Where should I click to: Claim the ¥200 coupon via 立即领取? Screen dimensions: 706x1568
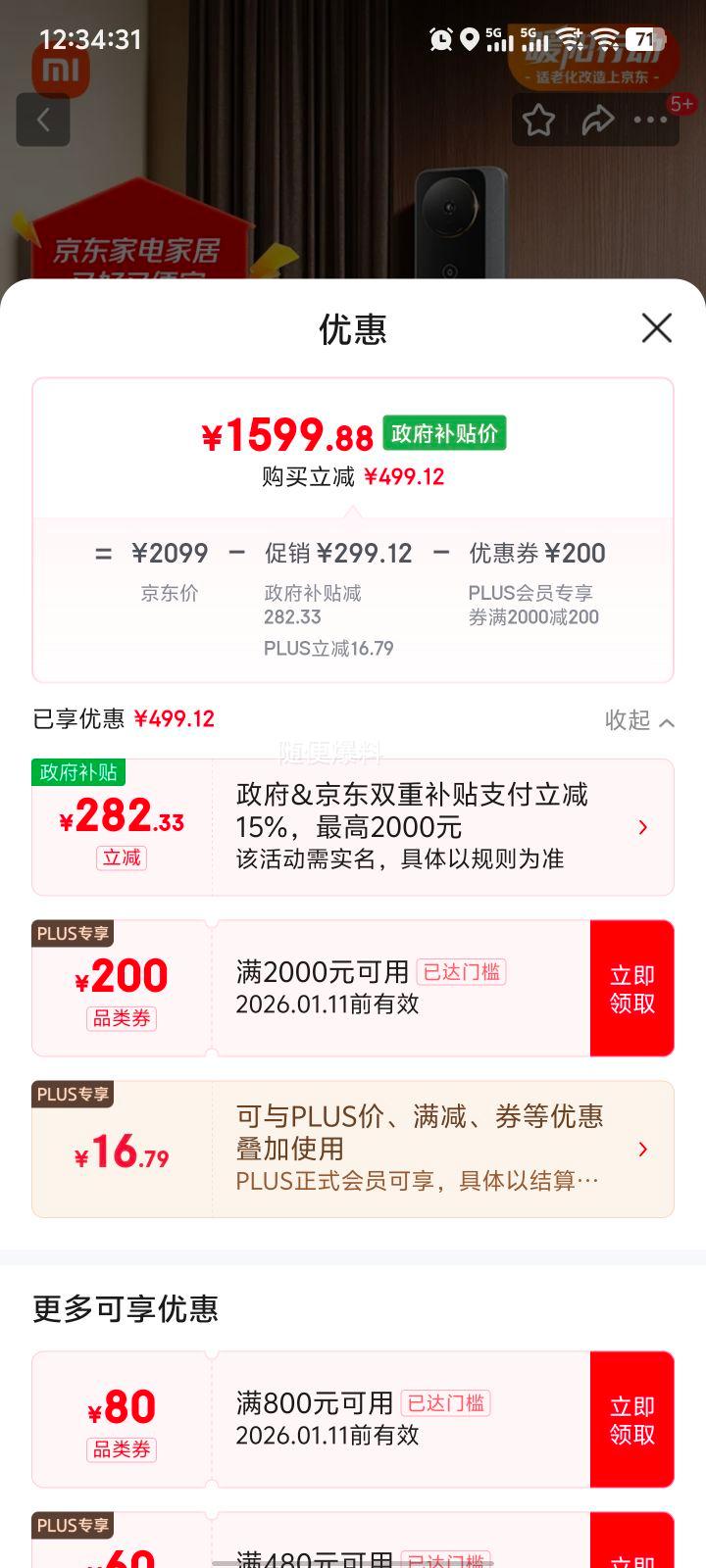point(631,987)
